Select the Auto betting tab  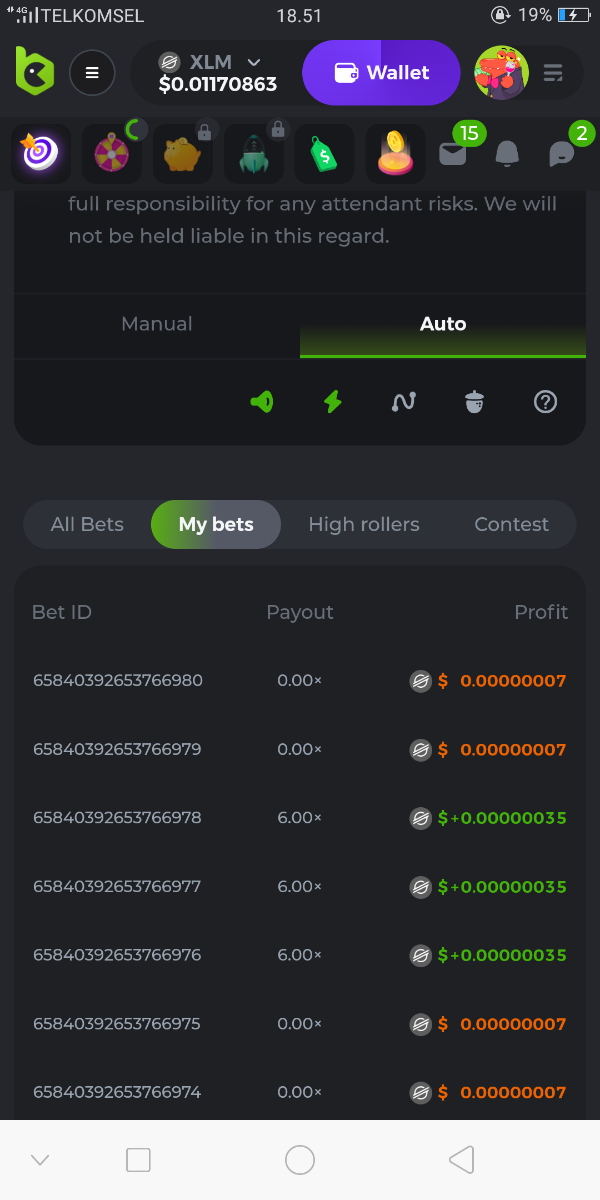pos(443,324)
